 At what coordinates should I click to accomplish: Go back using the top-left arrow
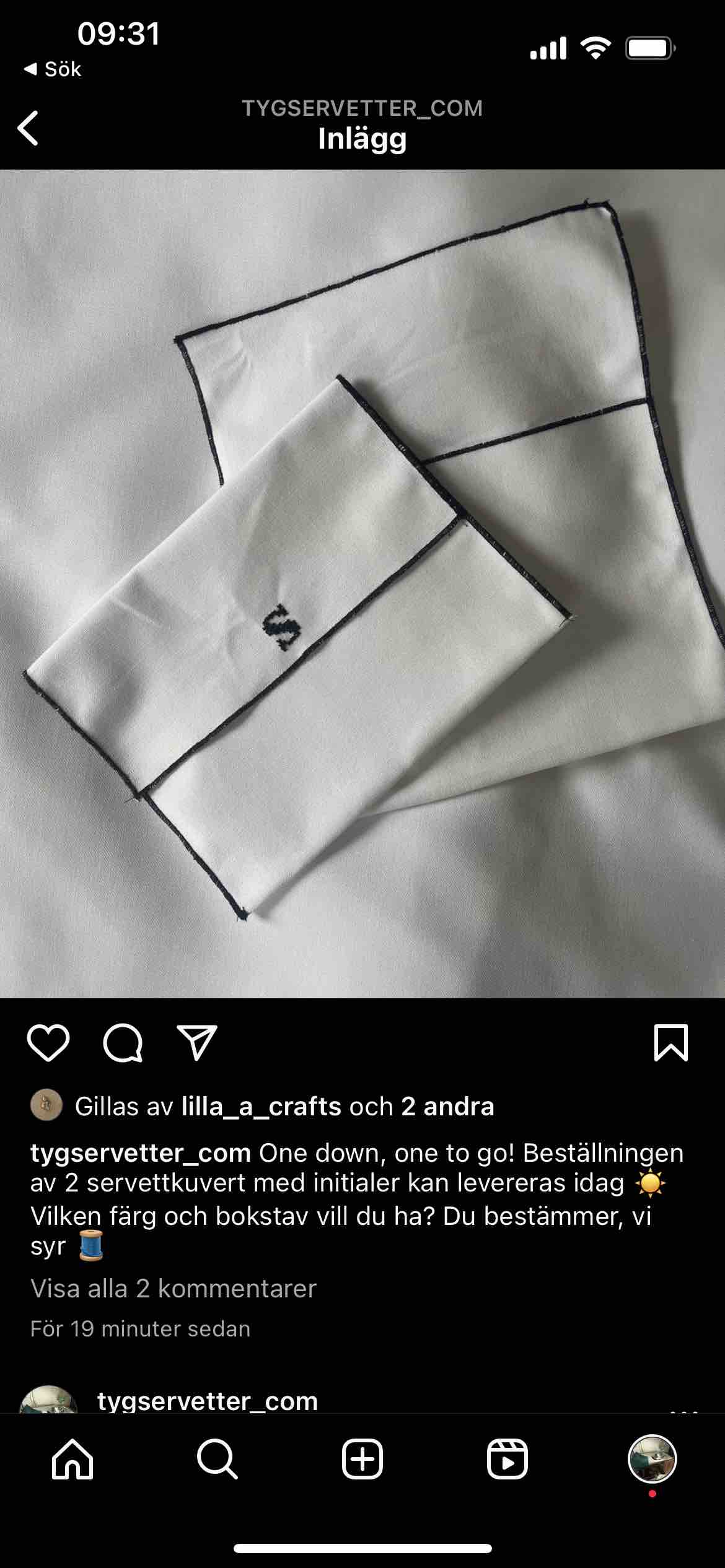point(29,128)
